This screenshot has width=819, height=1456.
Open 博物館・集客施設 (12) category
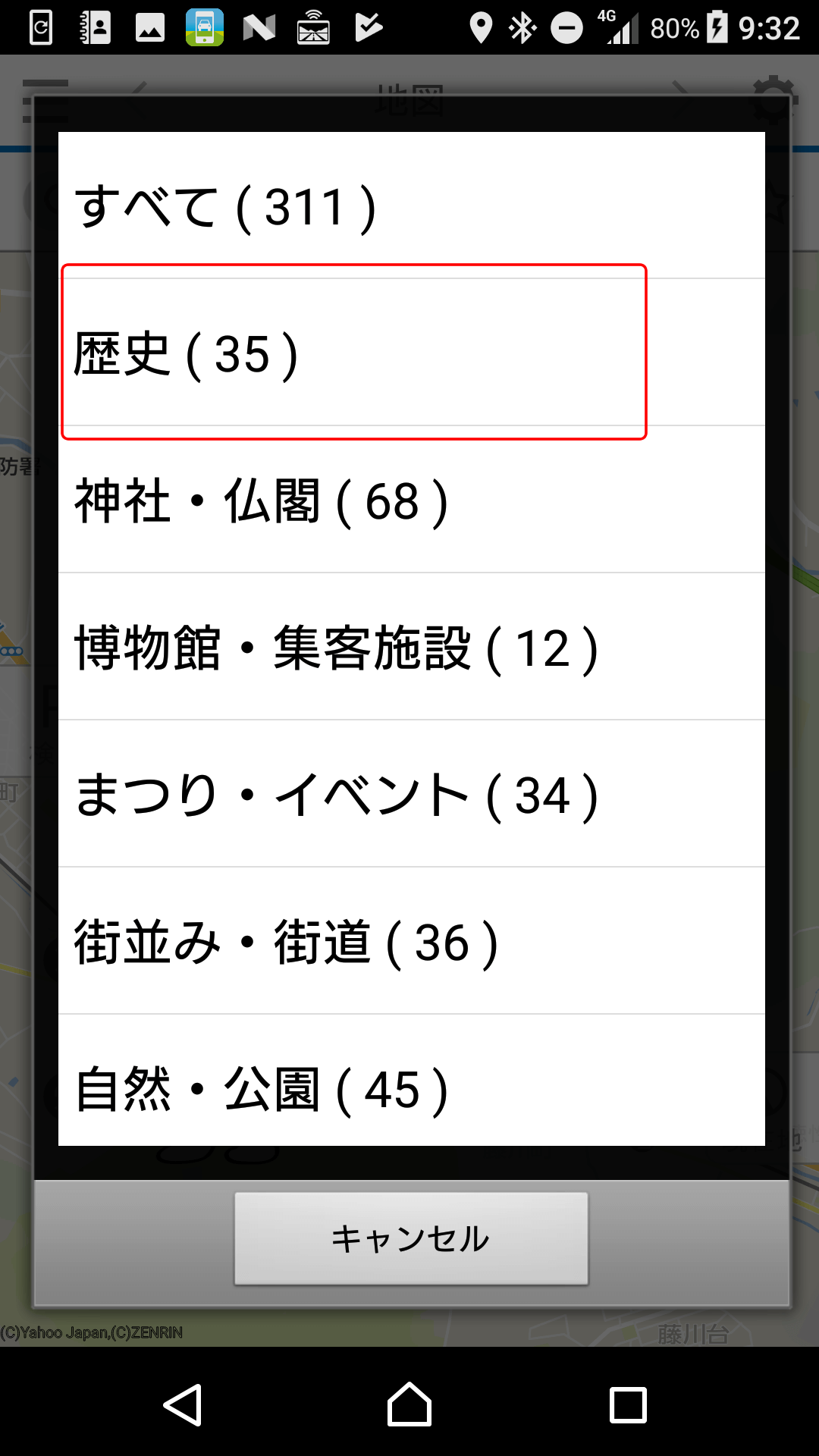(x=411, y=647)
